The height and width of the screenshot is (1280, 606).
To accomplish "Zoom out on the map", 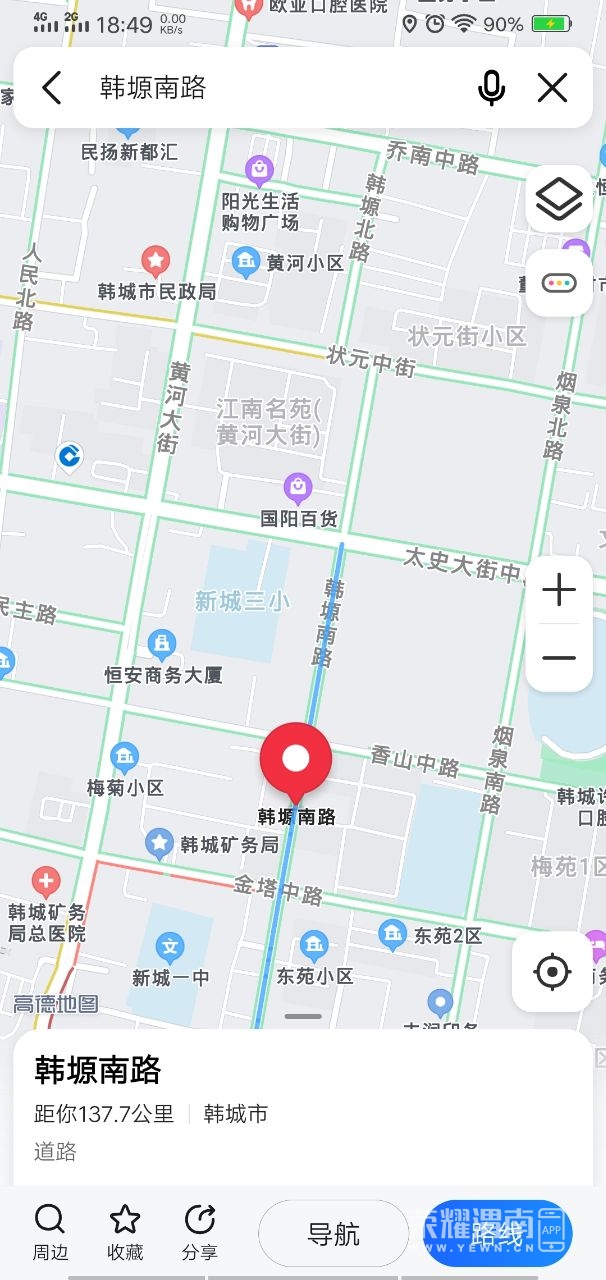I will tap(559, 657).
